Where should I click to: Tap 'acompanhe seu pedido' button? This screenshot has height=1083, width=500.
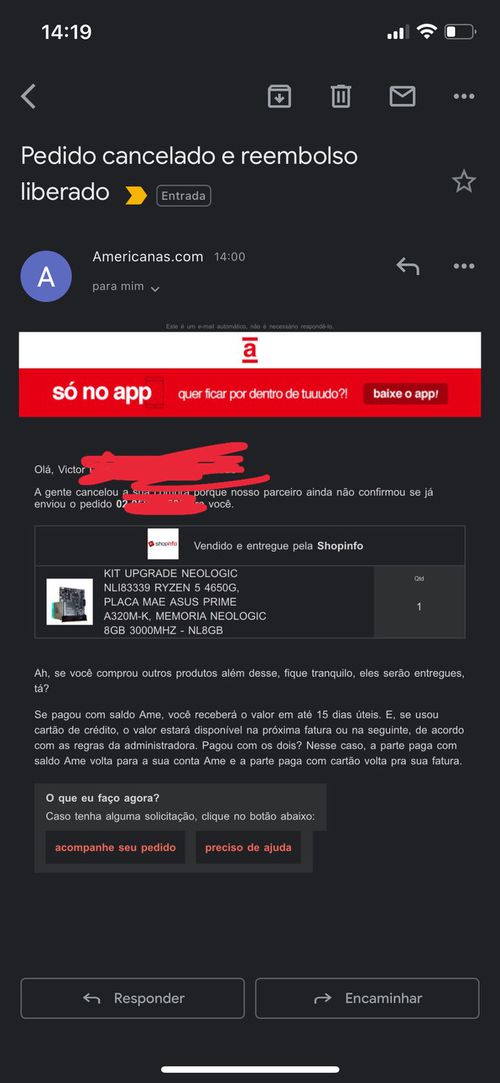(x=115, y=847)
